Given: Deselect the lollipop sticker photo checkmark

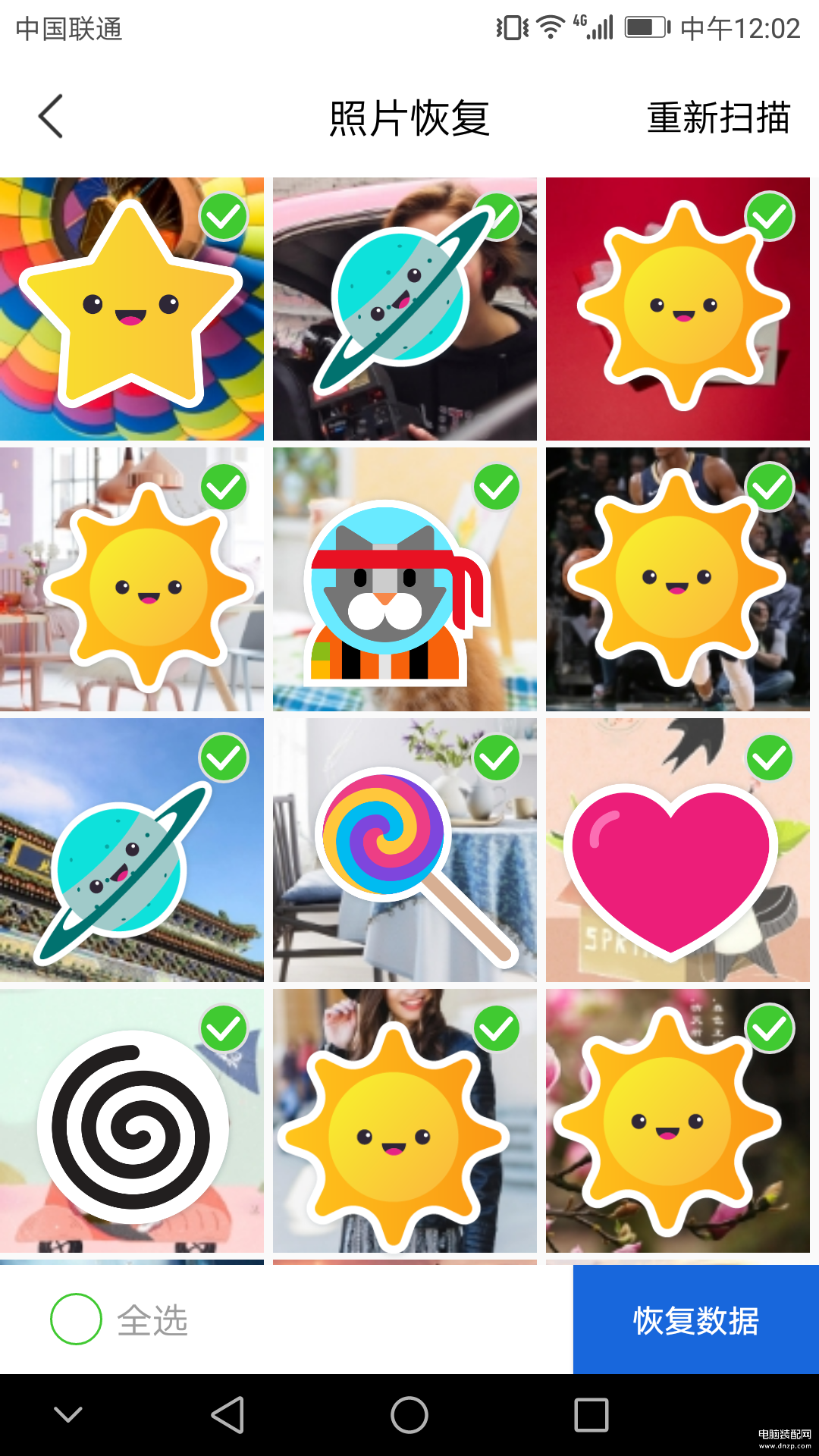Looking at the screenshot, I should click(x=497, y=758).
